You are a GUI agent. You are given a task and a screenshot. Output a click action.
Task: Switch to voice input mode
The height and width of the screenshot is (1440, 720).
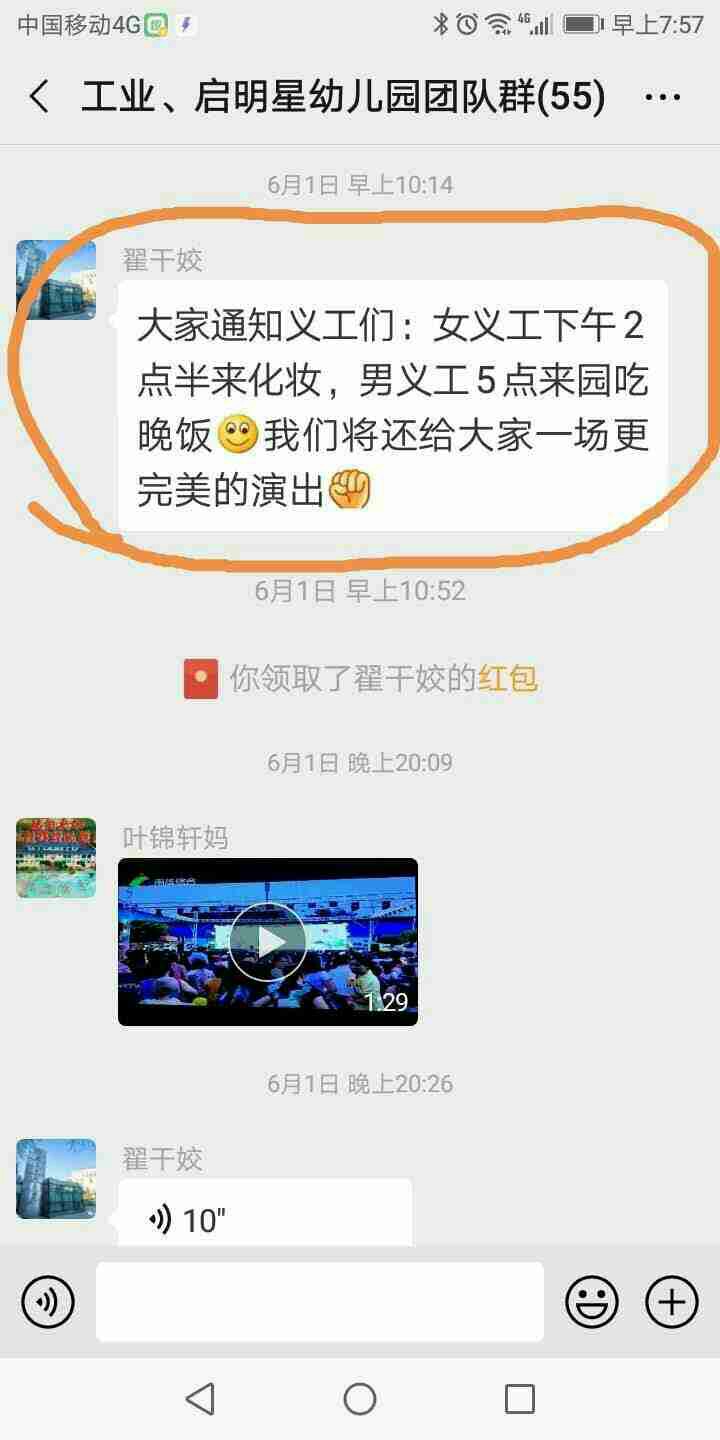click(48, 1302)
